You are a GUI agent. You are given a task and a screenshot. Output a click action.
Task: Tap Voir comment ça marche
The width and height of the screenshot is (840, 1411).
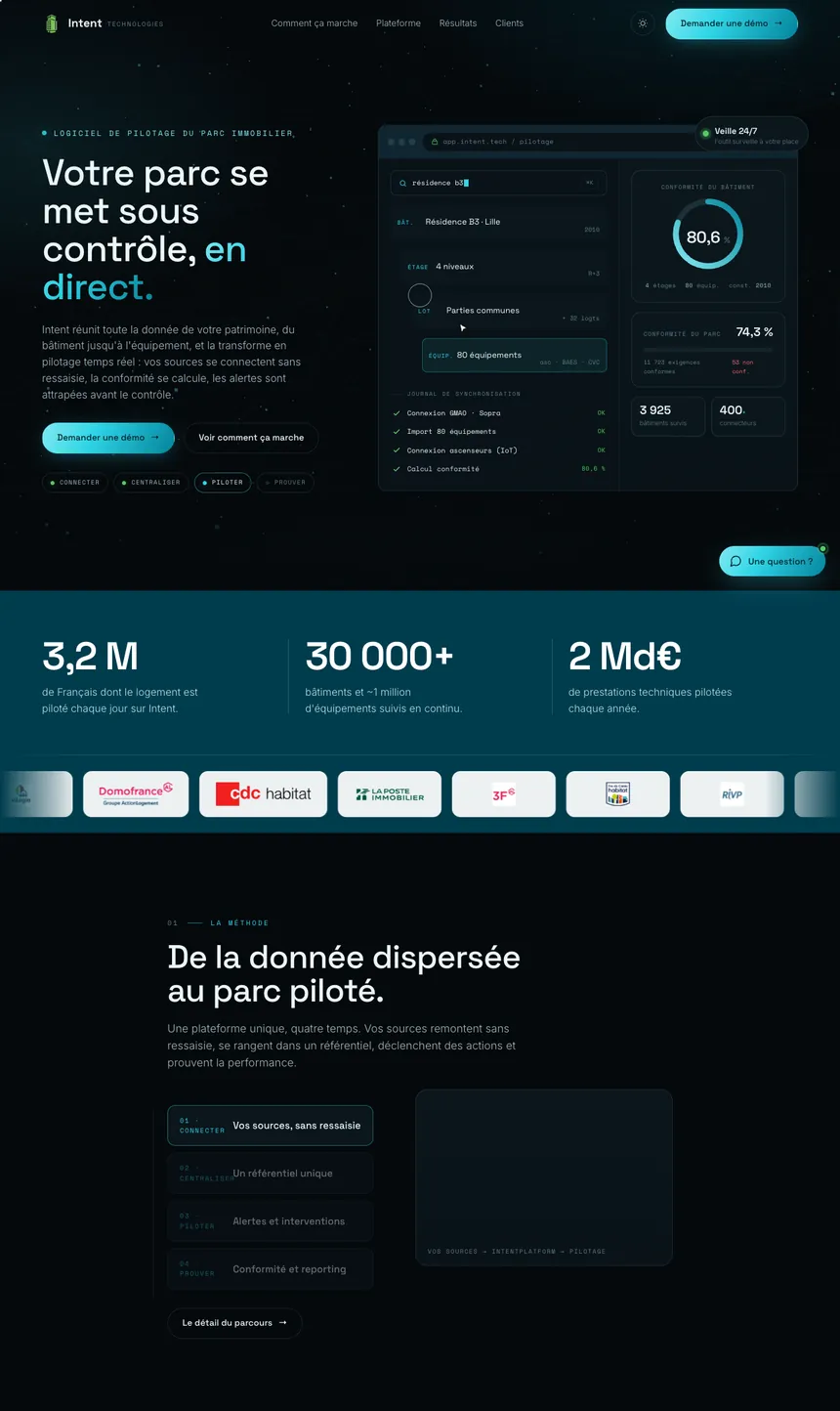coord(251,438)
